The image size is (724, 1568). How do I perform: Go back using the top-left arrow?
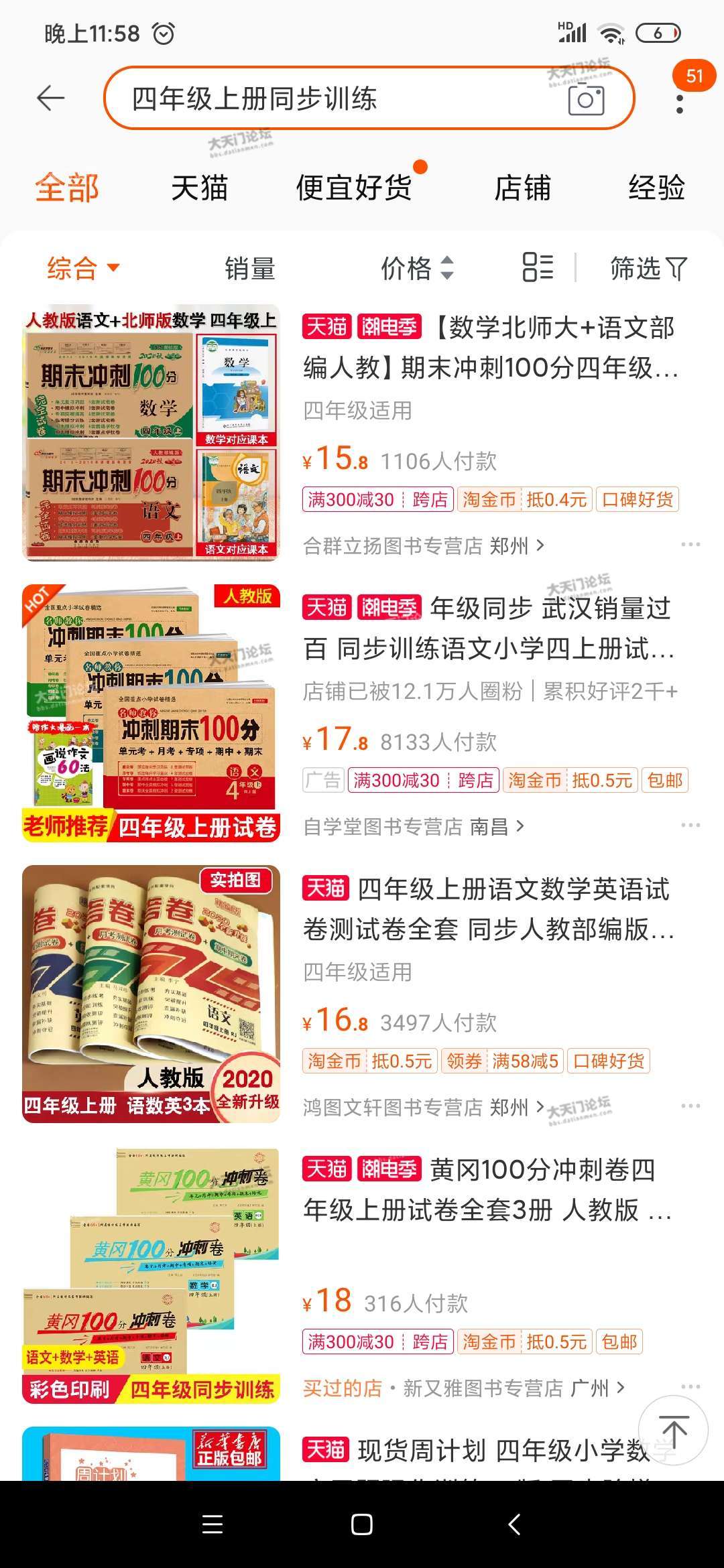(x=50, y=99)
